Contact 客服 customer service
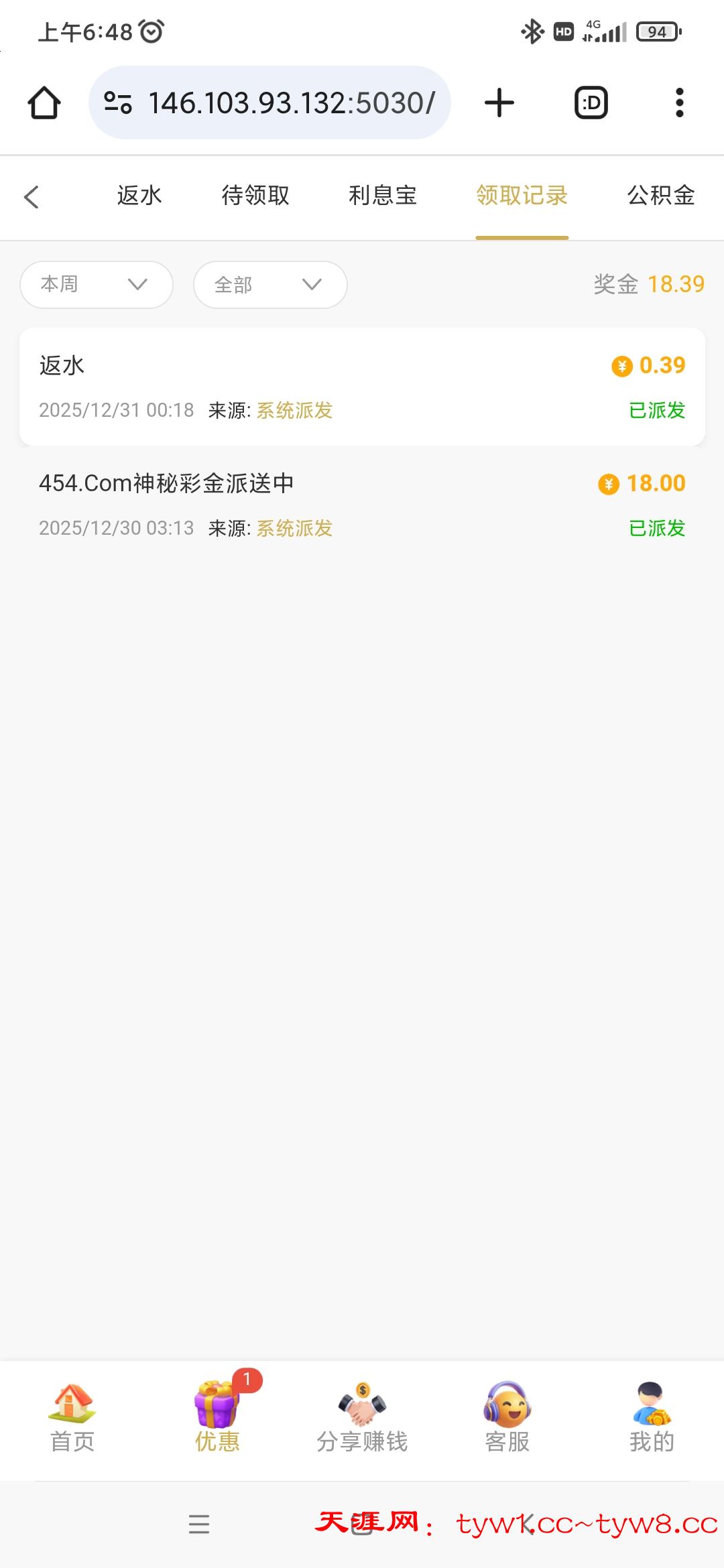 [507, 1417]
